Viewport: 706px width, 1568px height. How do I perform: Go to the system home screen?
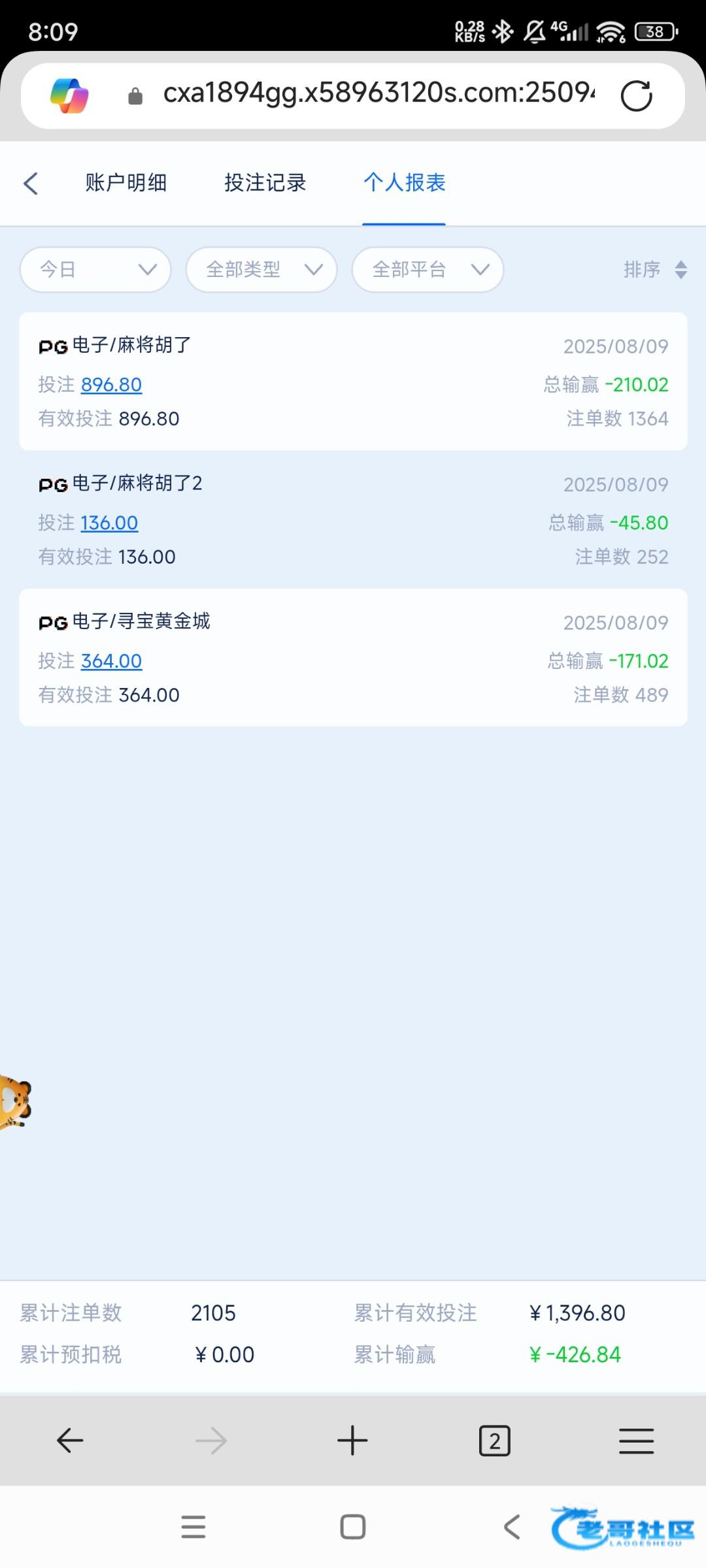(353, 1527)
